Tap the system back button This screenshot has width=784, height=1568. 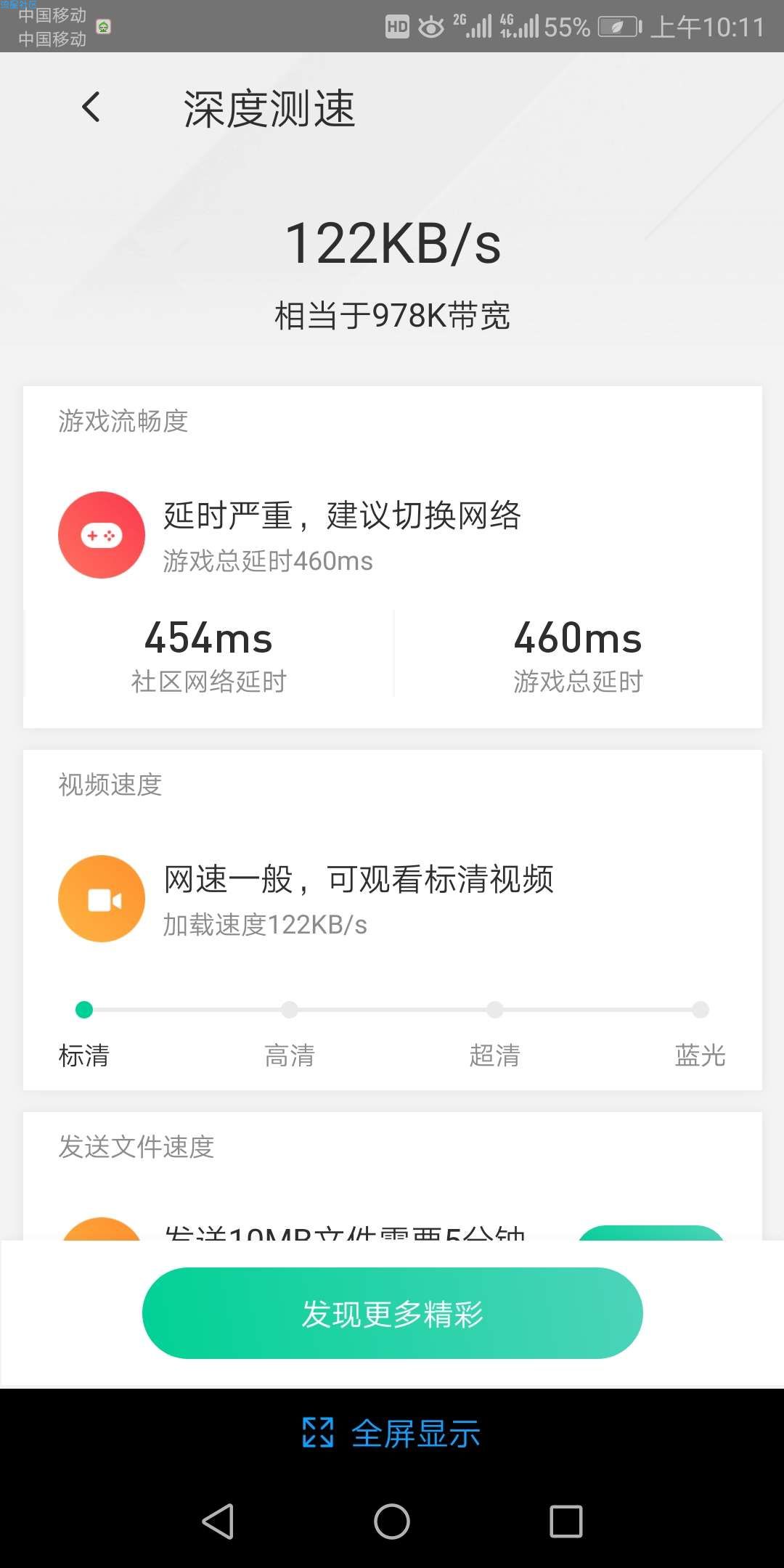click(x=218, y=1521)
